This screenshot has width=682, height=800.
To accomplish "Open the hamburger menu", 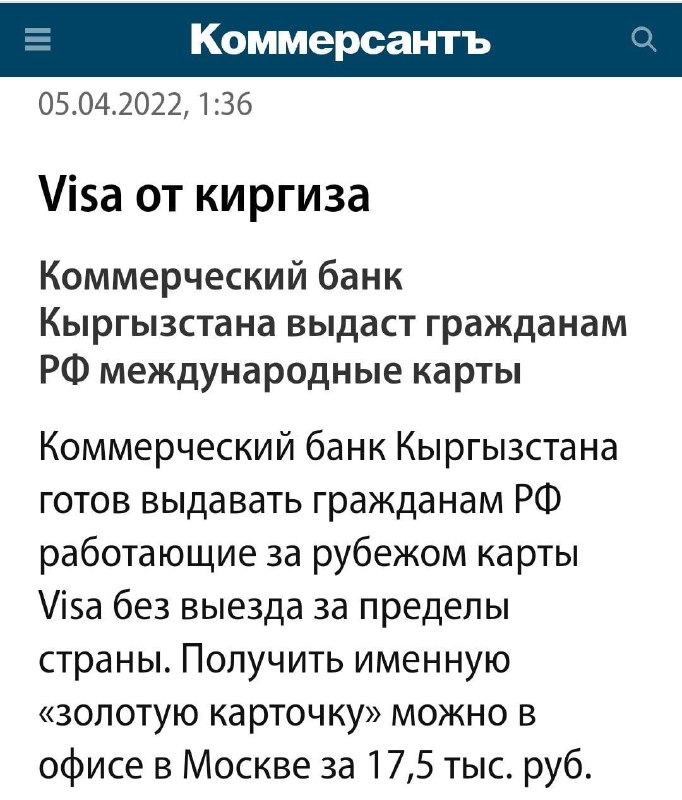I will coord(37,40).
